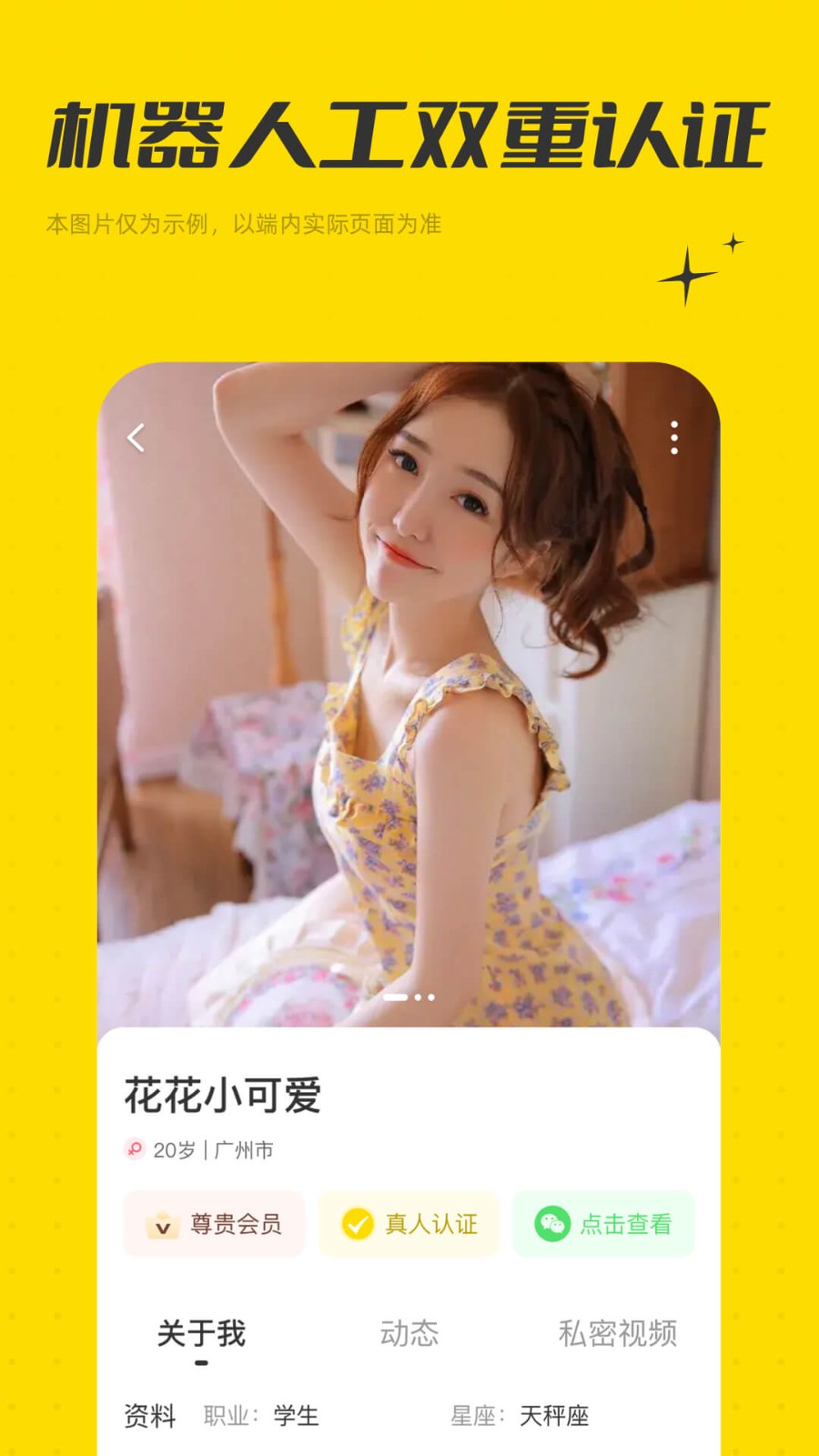
Task: Click the 尊贵会员 badge
Action: [x=212, y=1224]
